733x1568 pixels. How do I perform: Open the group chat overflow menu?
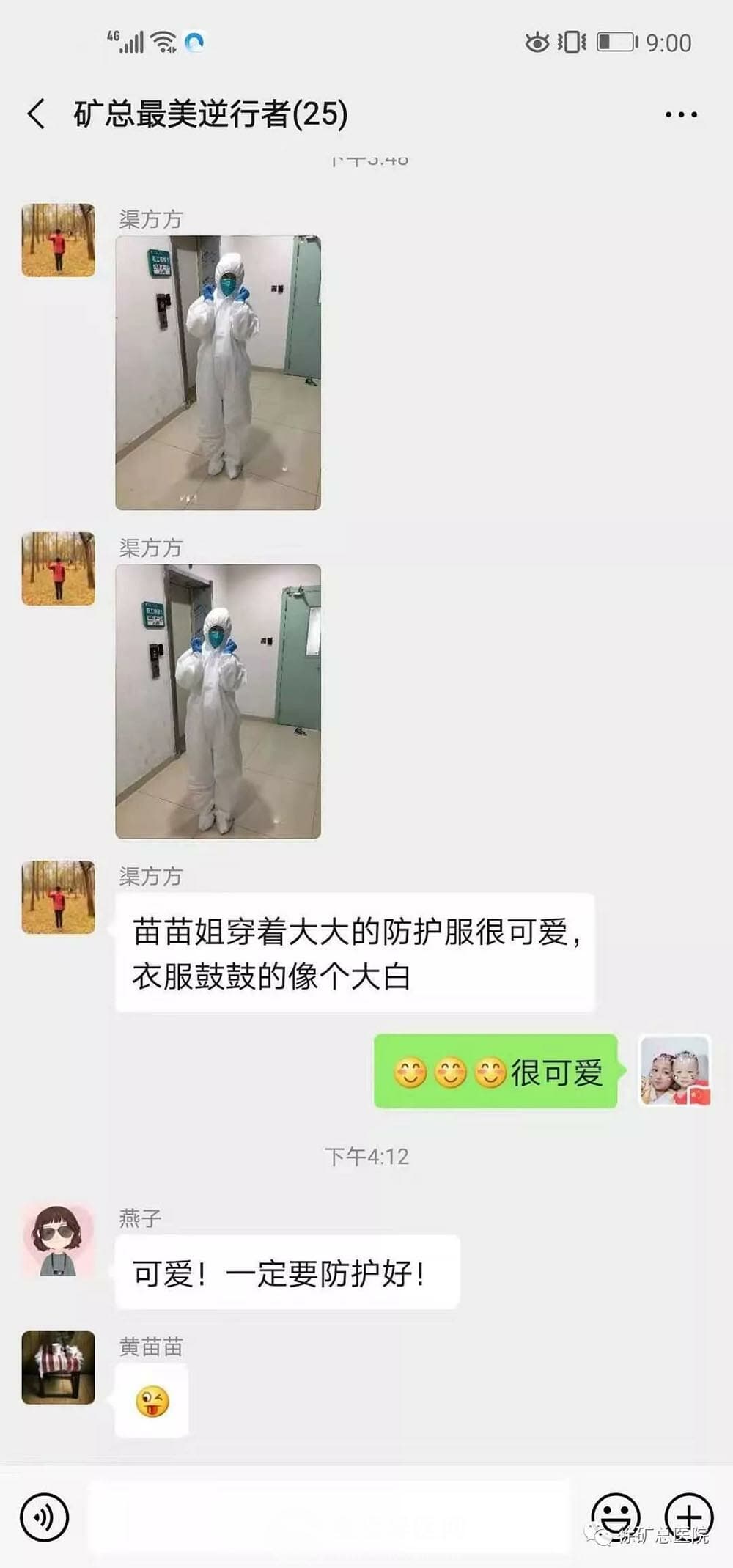tap(681, 114)
